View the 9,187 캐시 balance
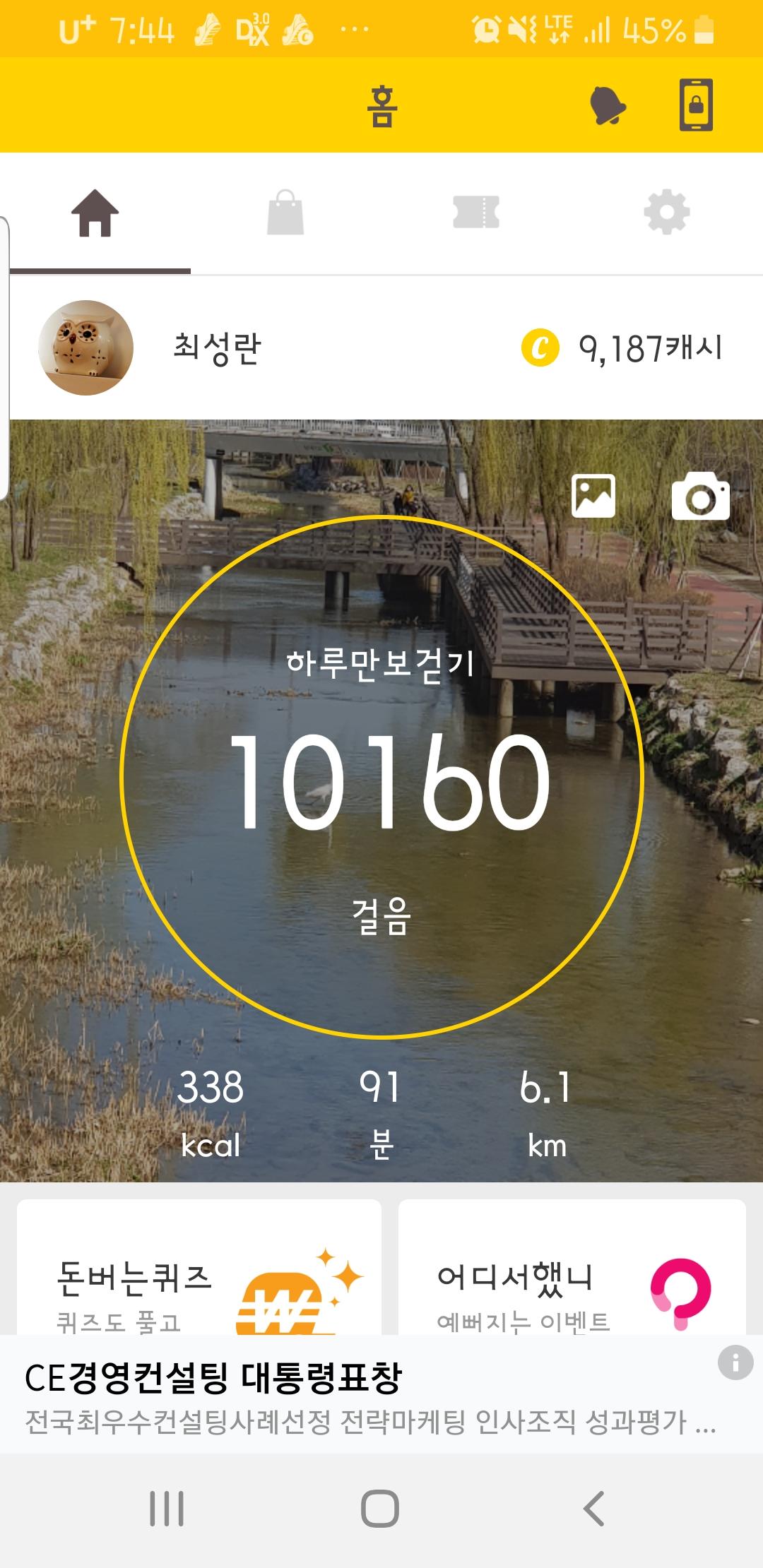 point(622,348)
